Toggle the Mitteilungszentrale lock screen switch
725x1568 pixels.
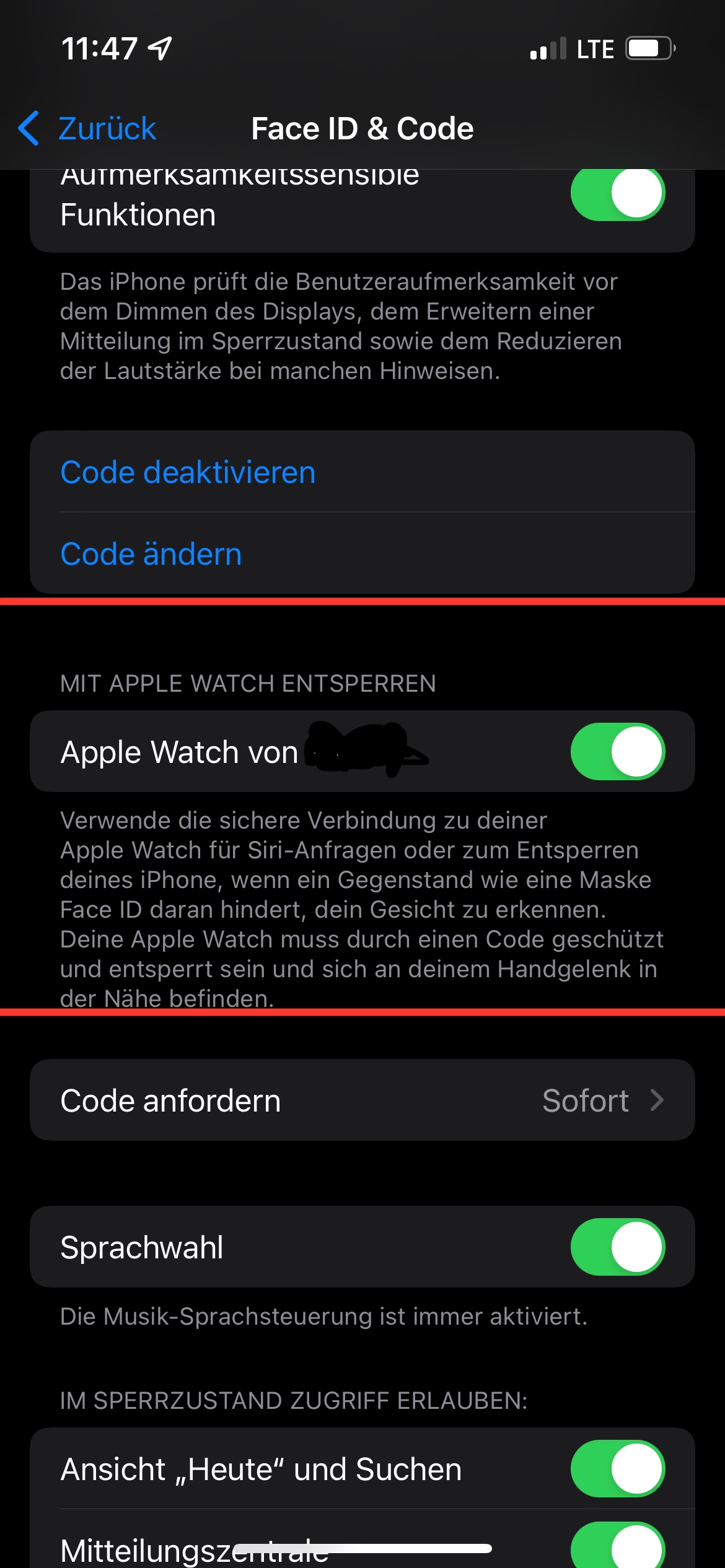[x=618, y=1545]
